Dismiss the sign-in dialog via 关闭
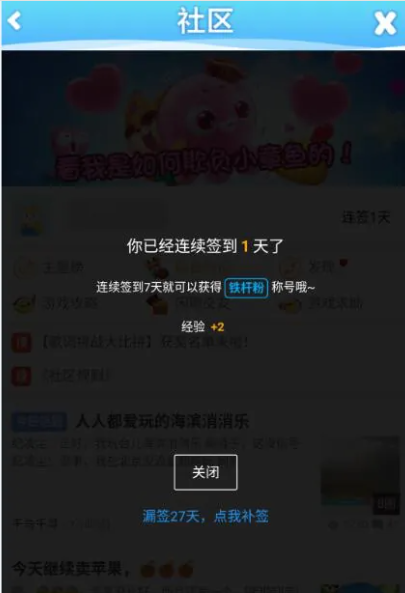 tap(205, 472)
